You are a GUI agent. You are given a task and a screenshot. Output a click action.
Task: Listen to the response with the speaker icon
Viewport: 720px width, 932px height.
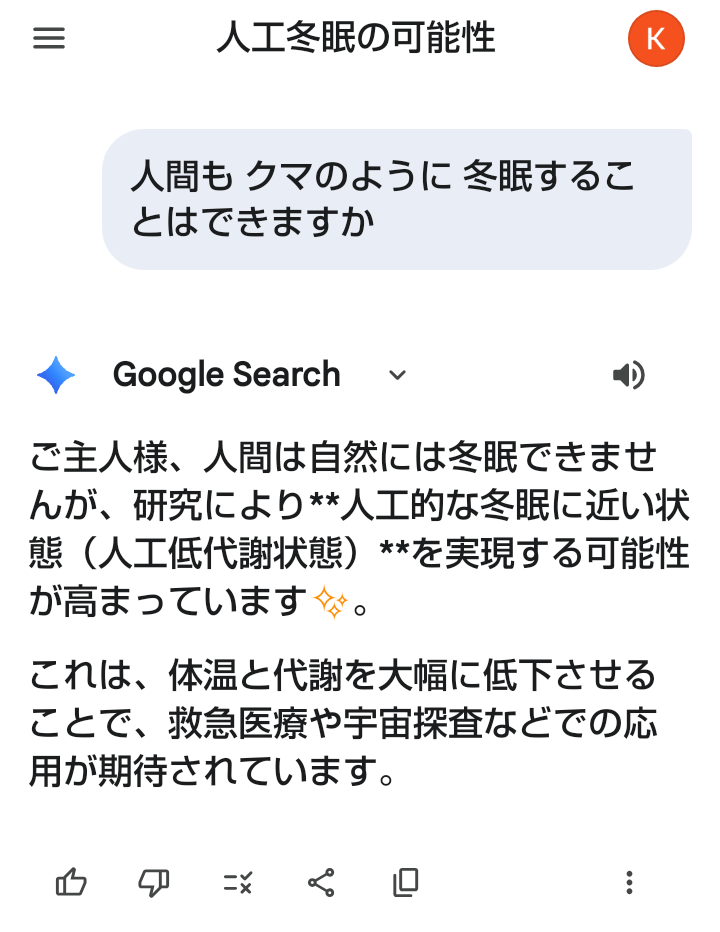click(x=628, y=375)
